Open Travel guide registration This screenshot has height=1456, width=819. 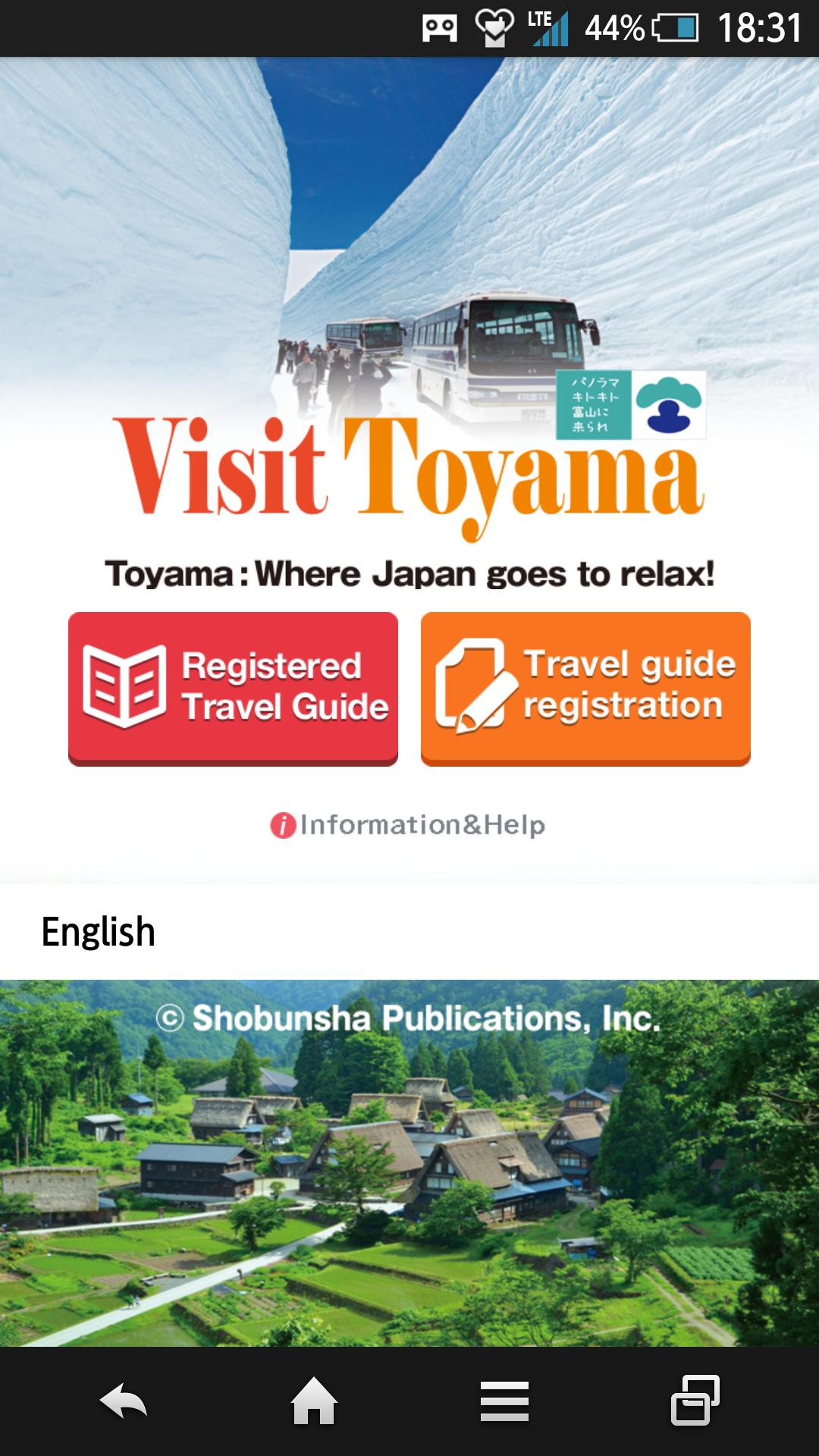[x=585, y=687]
